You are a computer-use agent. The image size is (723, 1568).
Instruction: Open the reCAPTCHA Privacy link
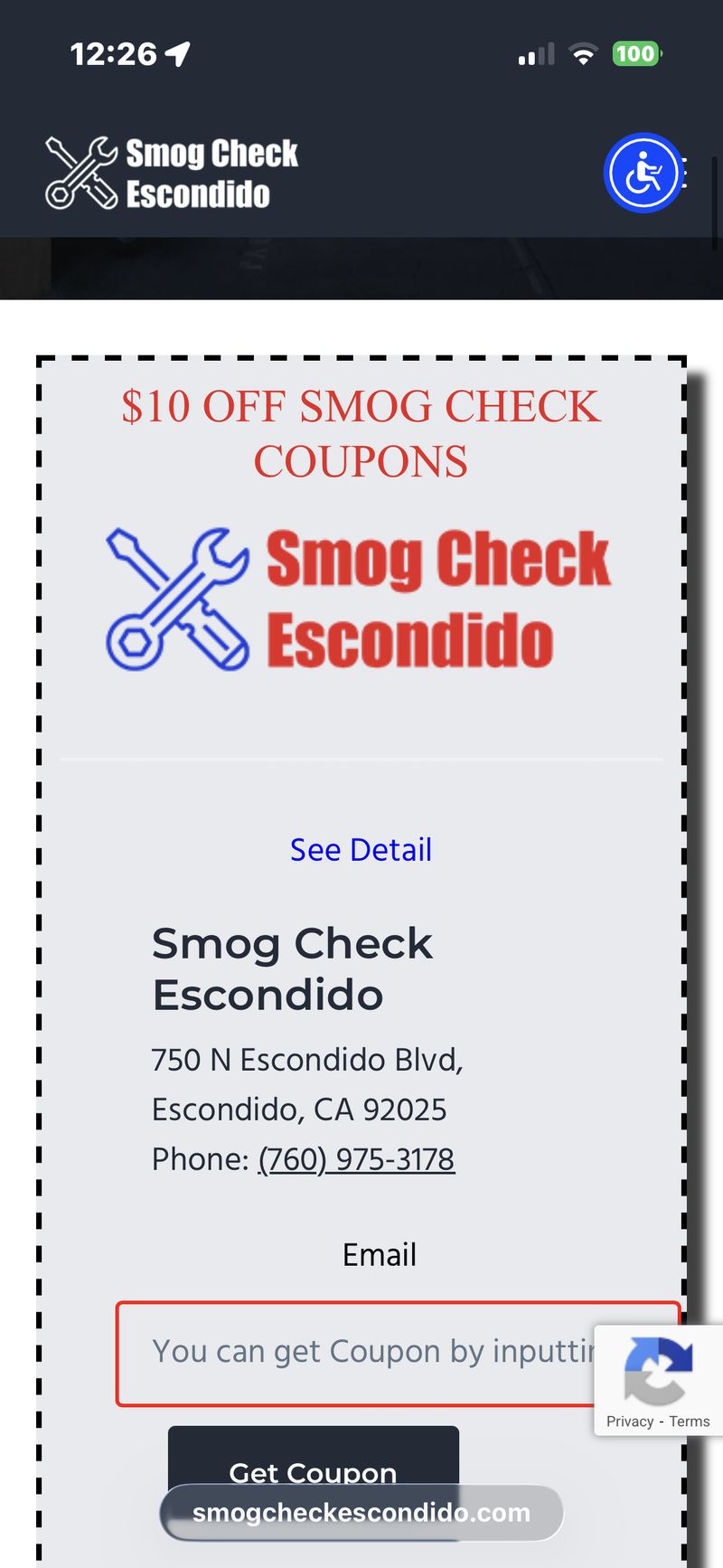630,1422
